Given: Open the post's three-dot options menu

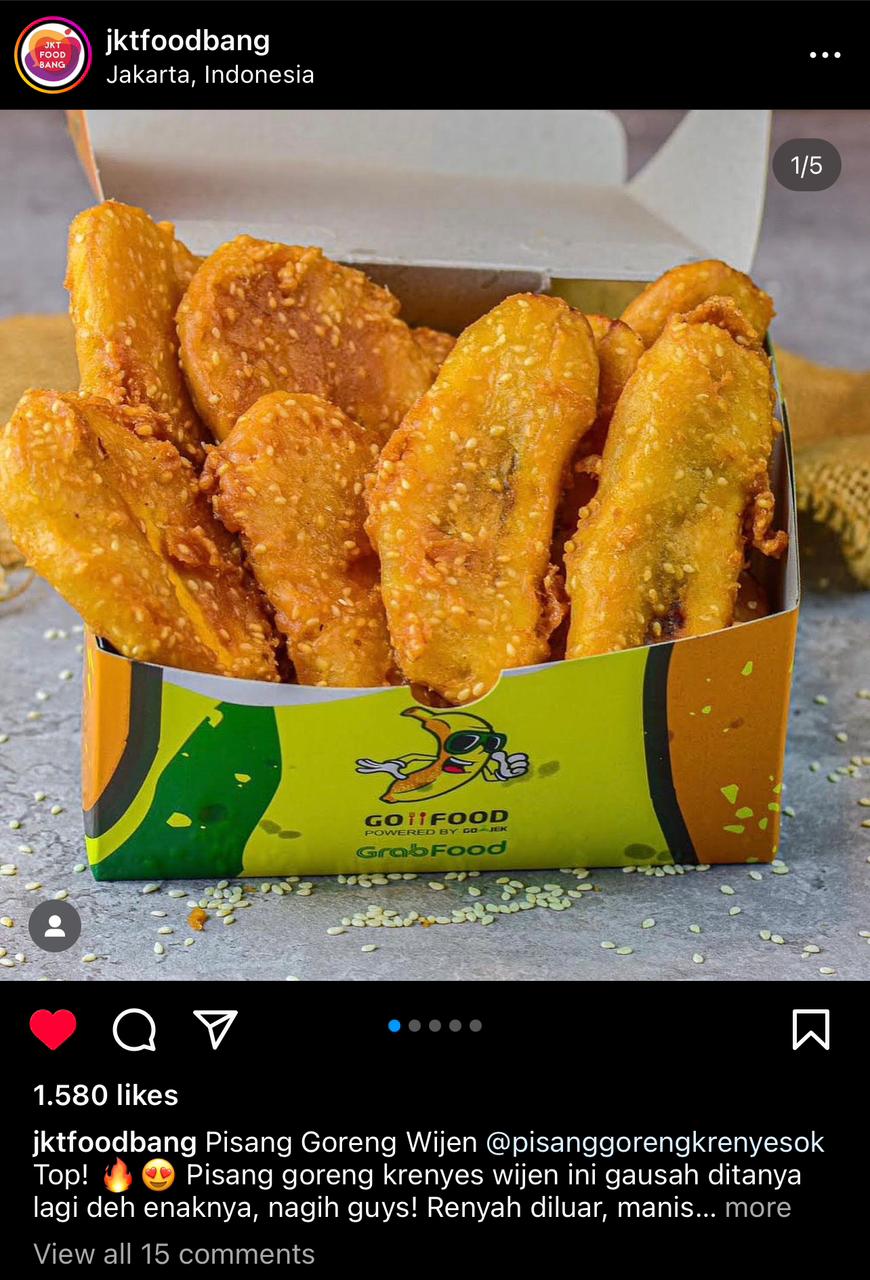Looking at the screenshot, I should 824,55.
